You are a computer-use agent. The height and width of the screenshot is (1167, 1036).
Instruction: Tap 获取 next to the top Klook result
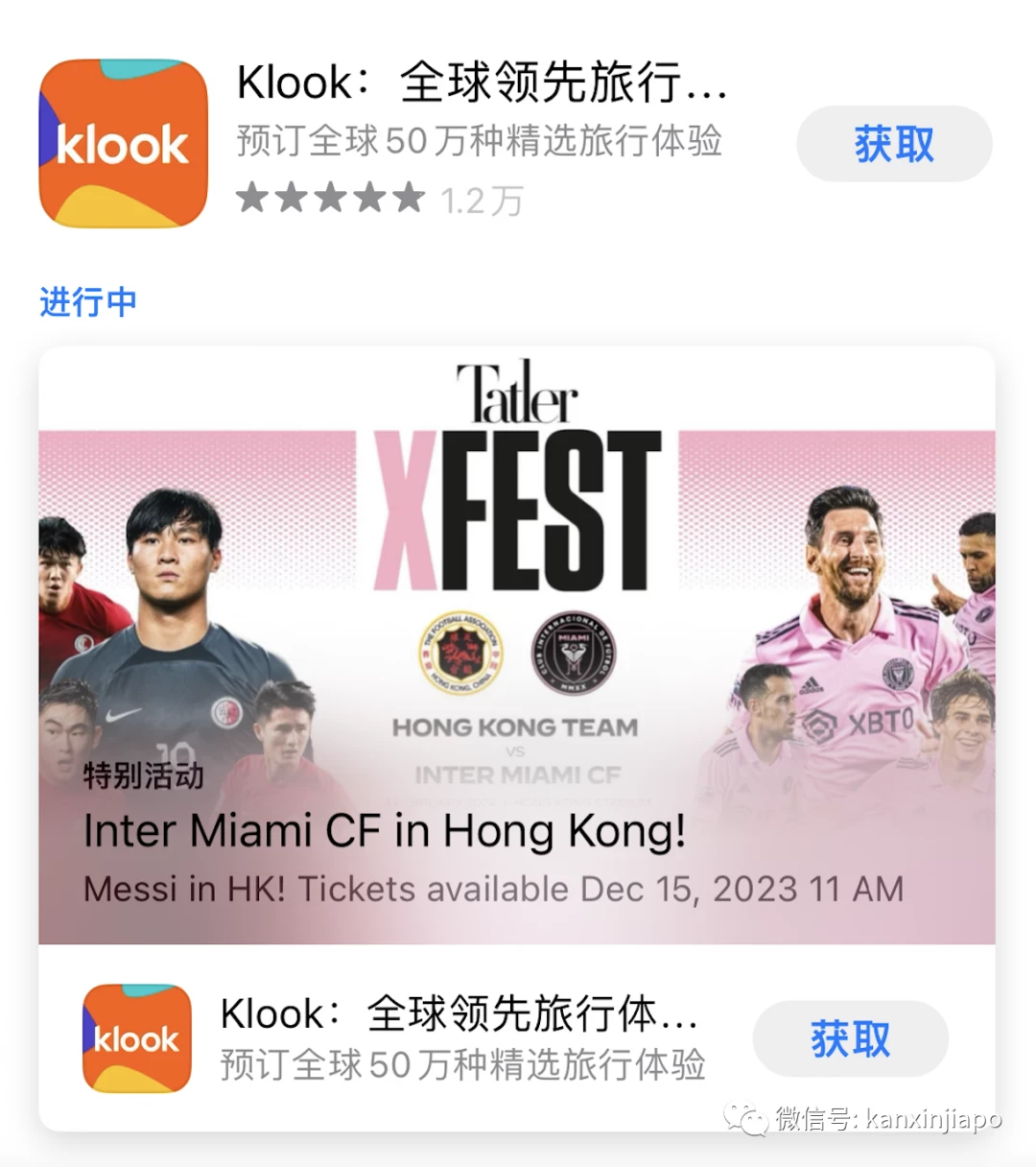(893, 144)
